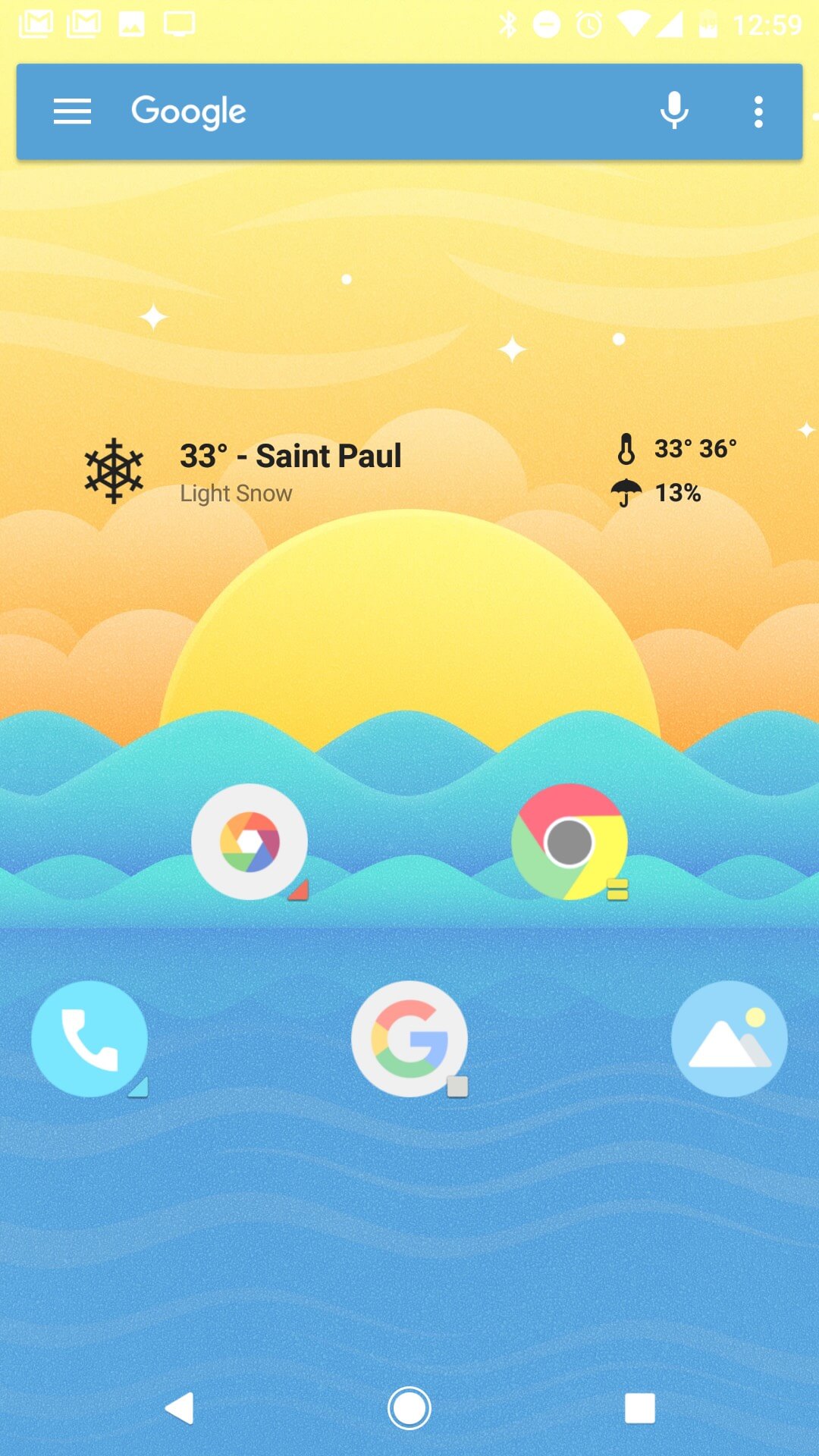Screen dimensions: 819x1456
Task: Open the gallery app with mountain icon
Action: pos(730,1039)
